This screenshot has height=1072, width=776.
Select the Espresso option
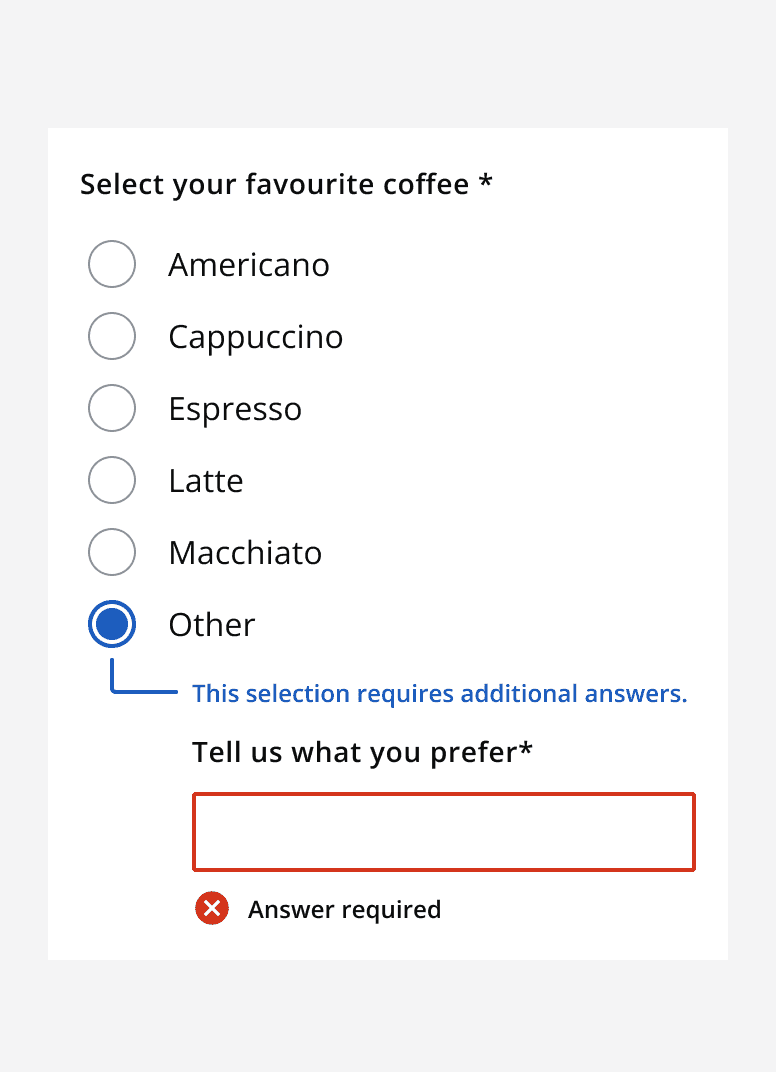pos(111,408)
